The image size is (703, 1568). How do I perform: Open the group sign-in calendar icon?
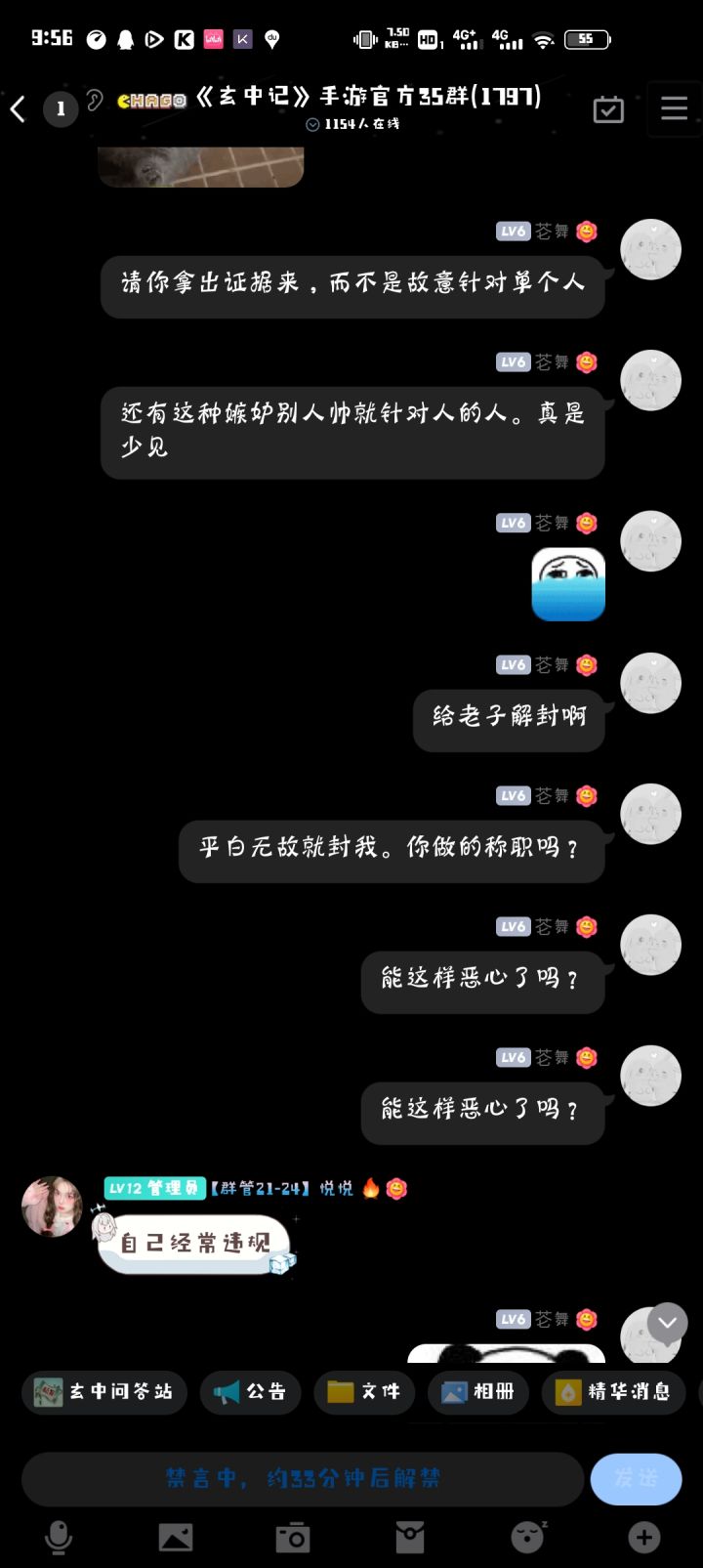pyautogui.click(x=607, y=109)
